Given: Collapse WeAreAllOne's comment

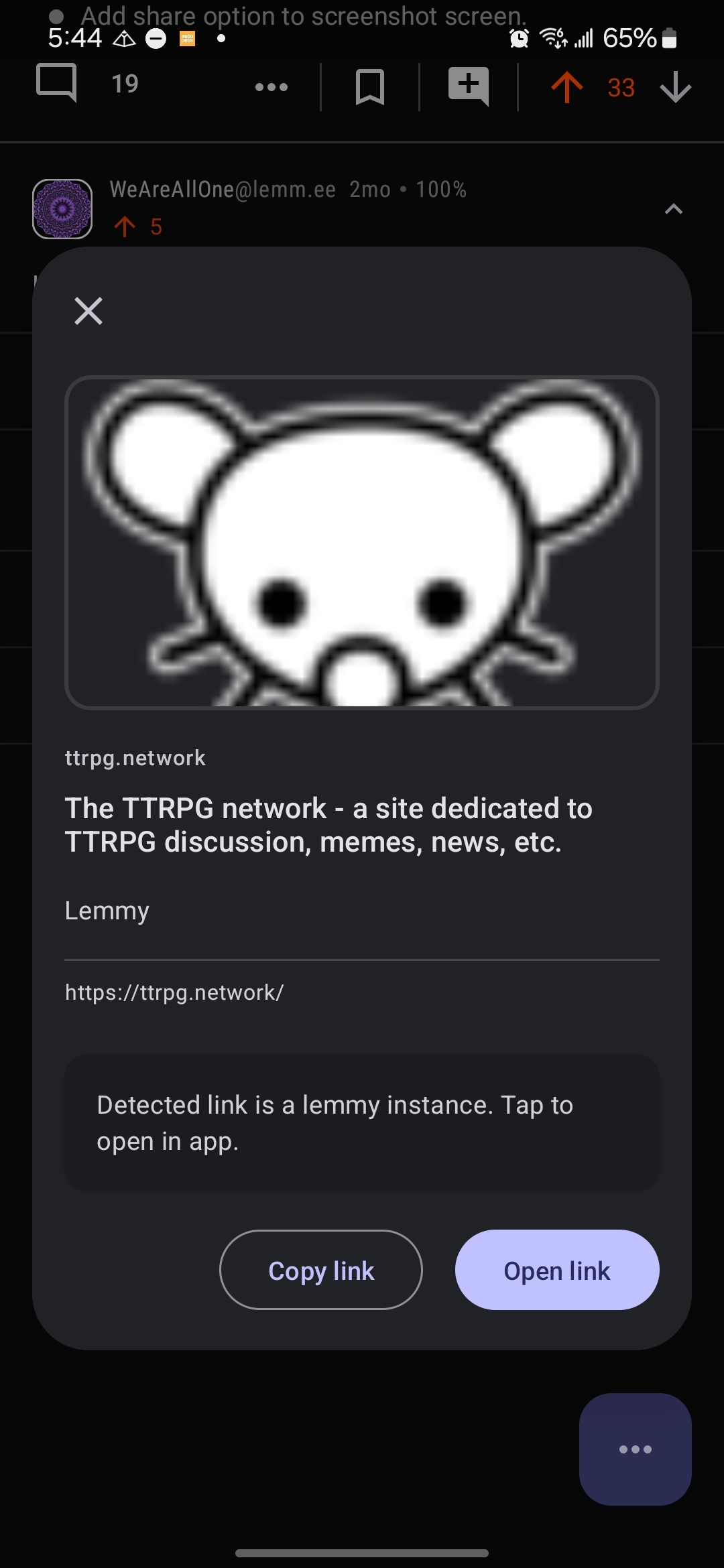Looking at the screenshot, I should [x=673, y=209].
